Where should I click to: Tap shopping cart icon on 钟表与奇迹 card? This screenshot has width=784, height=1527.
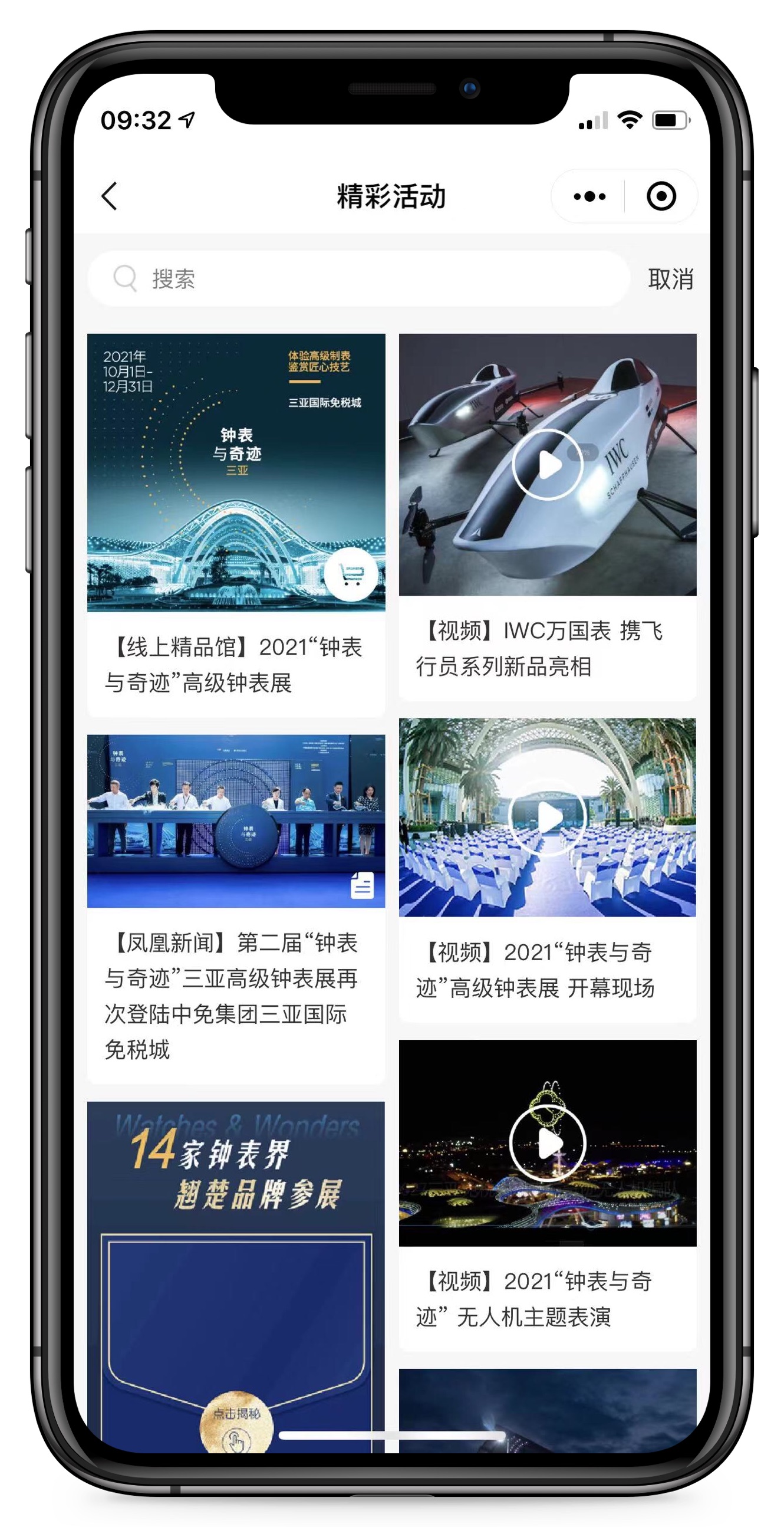point(351,574)
